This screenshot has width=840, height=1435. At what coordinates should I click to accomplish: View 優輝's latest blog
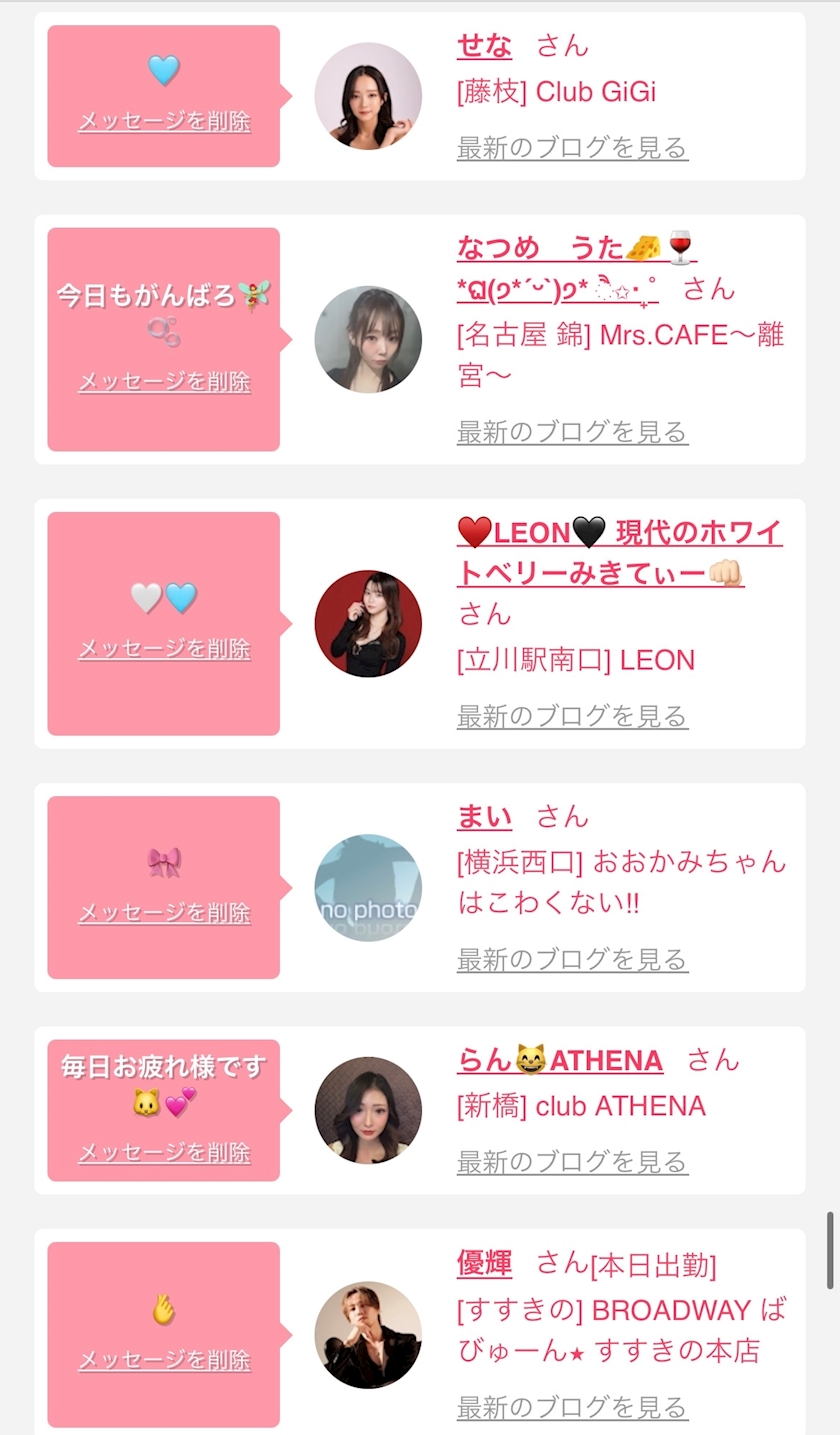click(572, 1408)
